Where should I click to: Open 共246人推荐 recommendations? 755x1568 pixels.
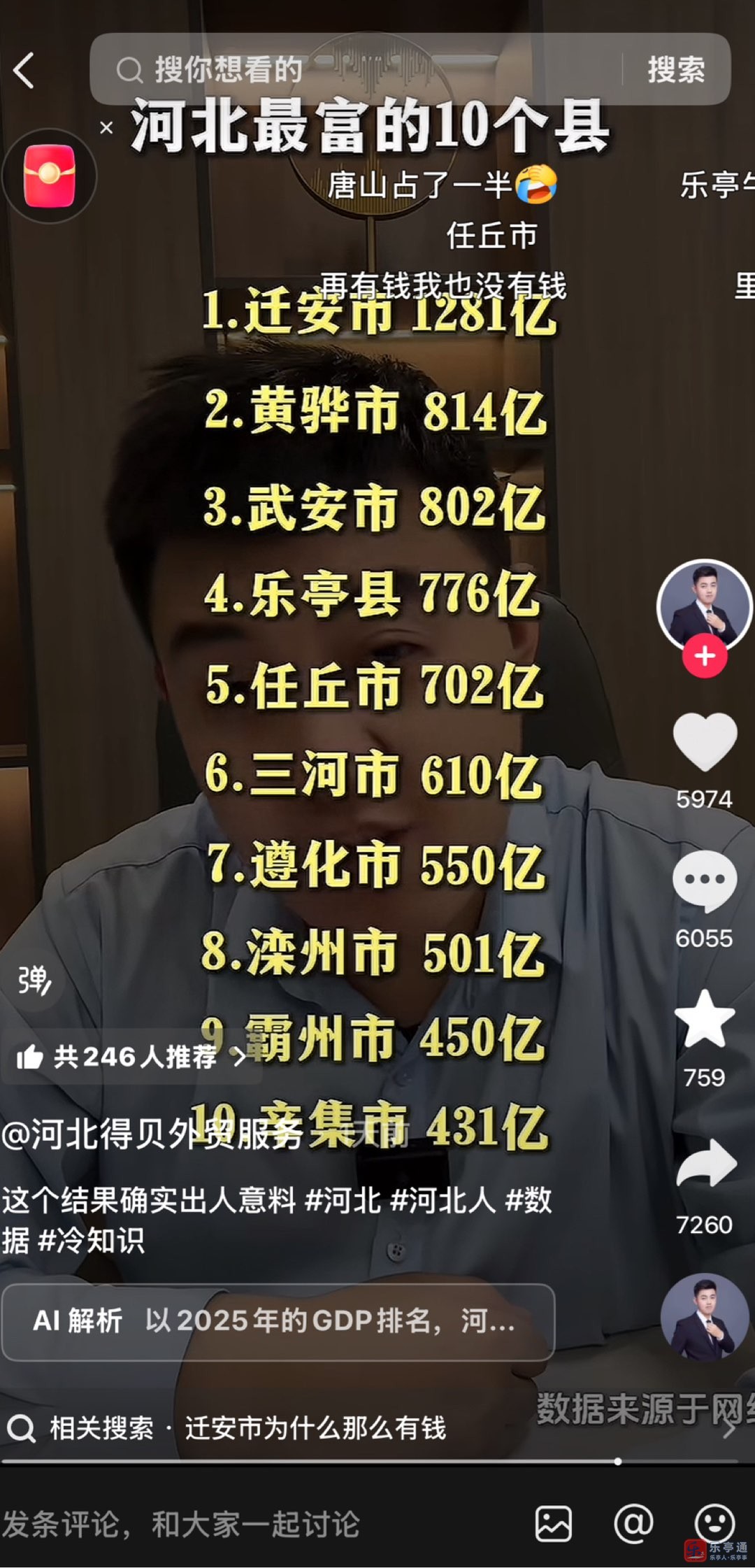pyautogui.click(x=131, y=1057)
